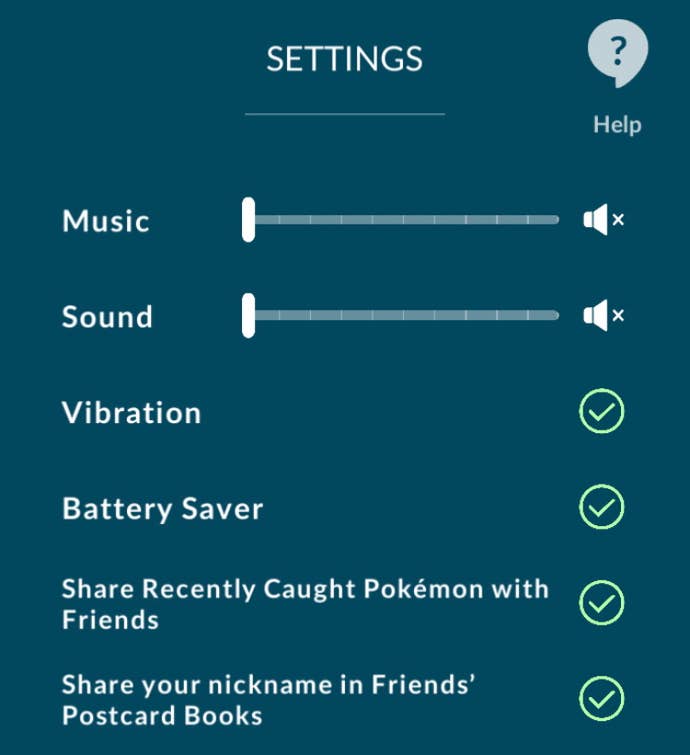Tap the Sound volume slider
Screen dimensions: 690x755
400,316
